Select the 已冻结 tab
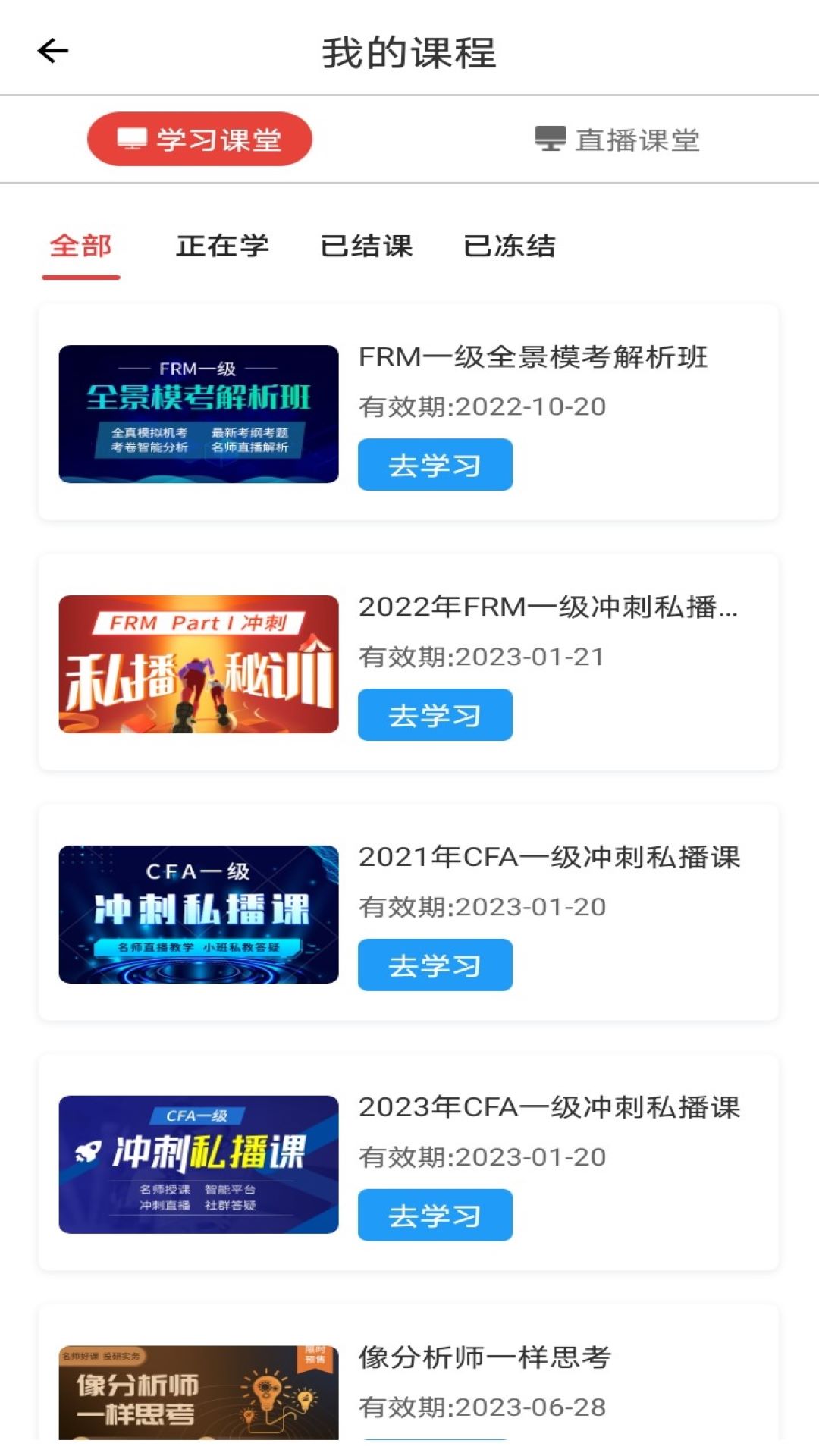 510,246
